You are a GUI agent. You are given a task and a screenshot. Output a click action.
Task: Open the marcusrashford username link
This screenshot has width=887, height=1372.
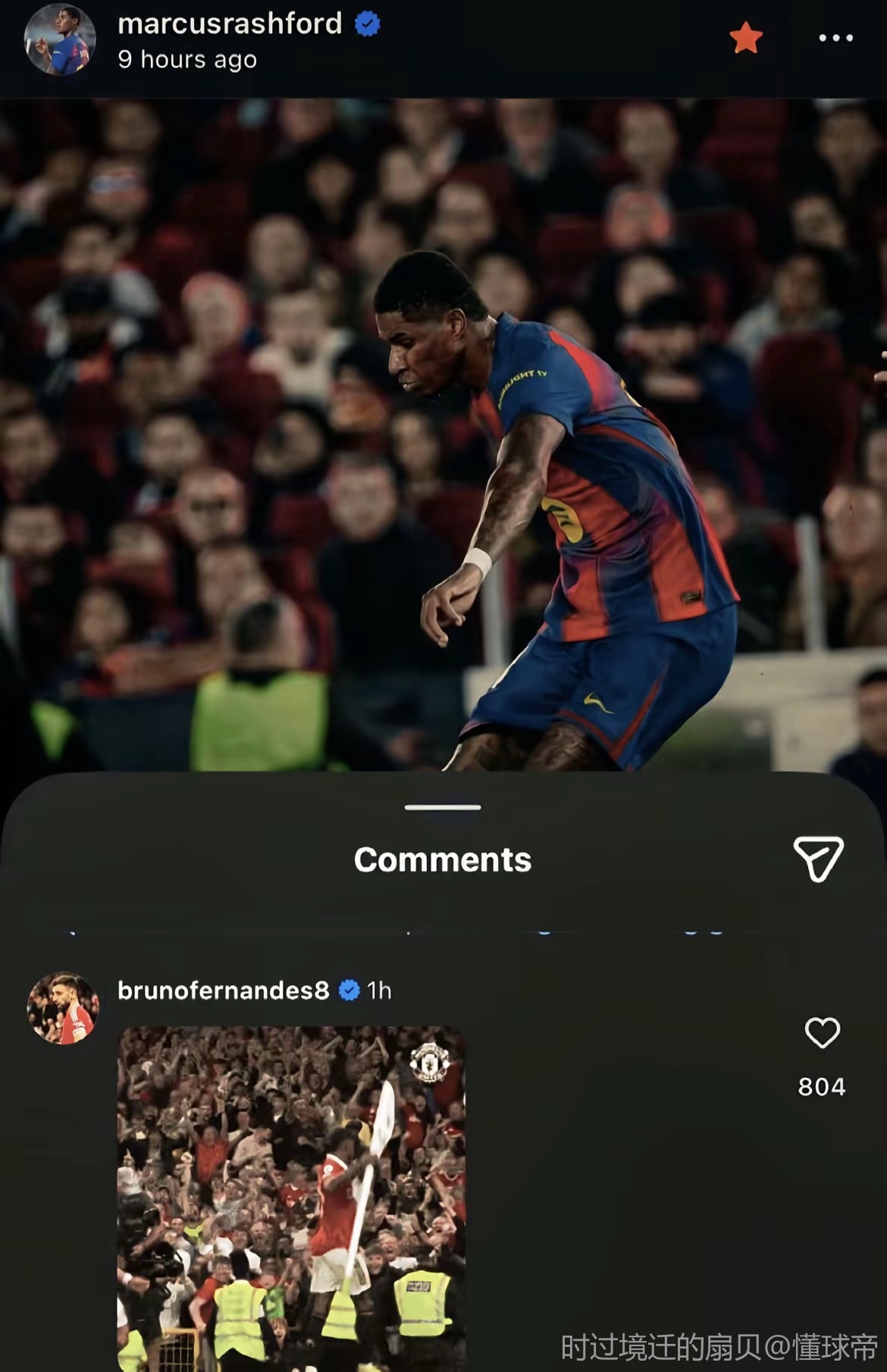[230, 23]
